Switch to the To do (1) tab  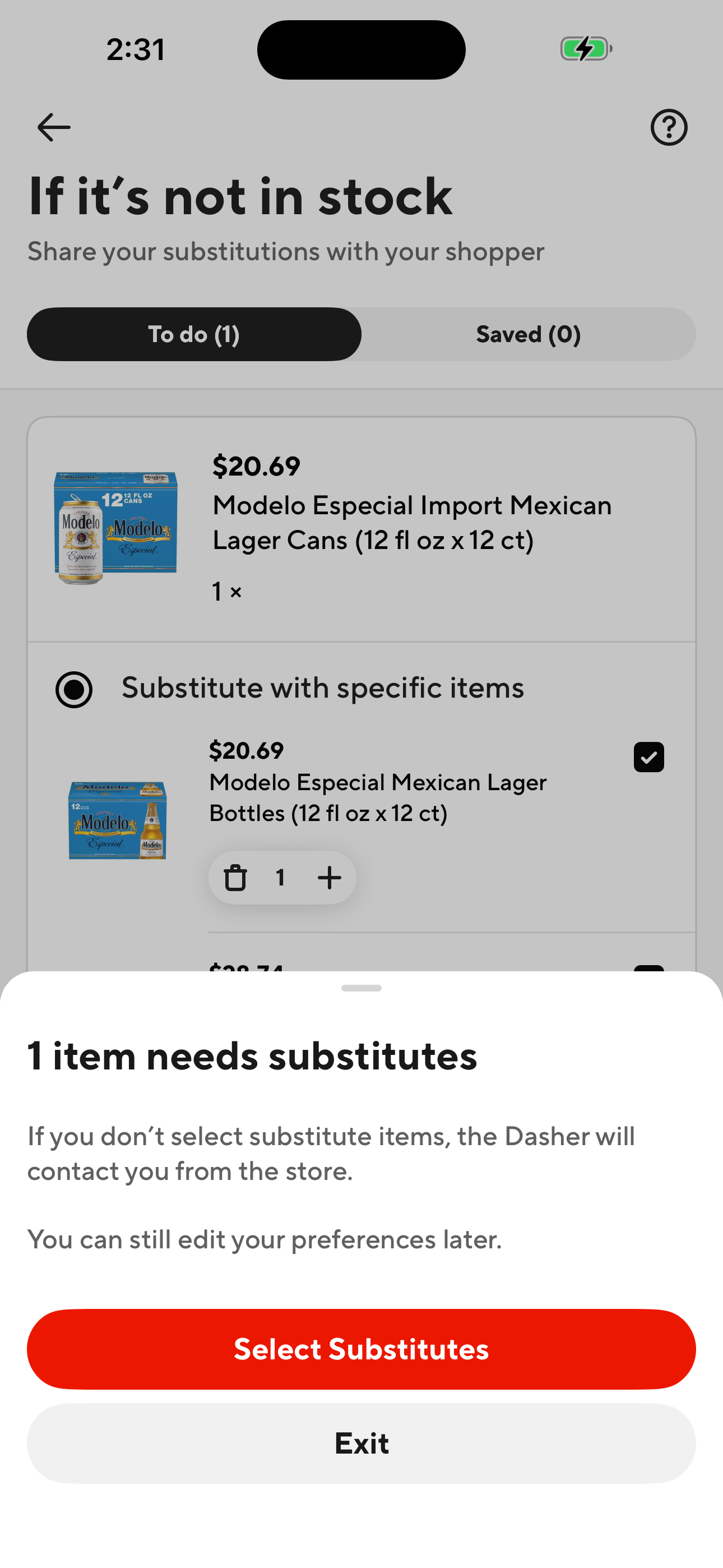194,334
